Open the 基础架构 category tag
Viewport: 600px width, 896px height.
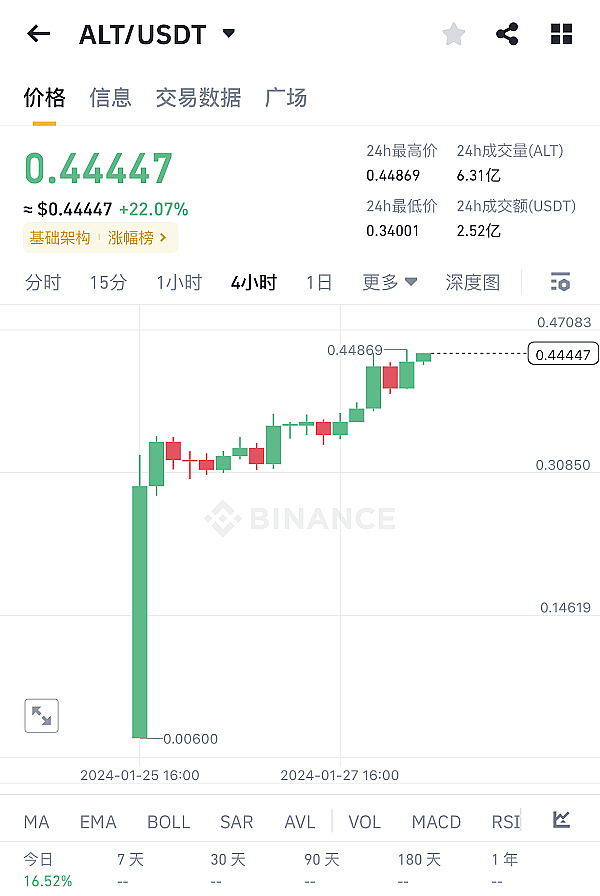(59, 238)
